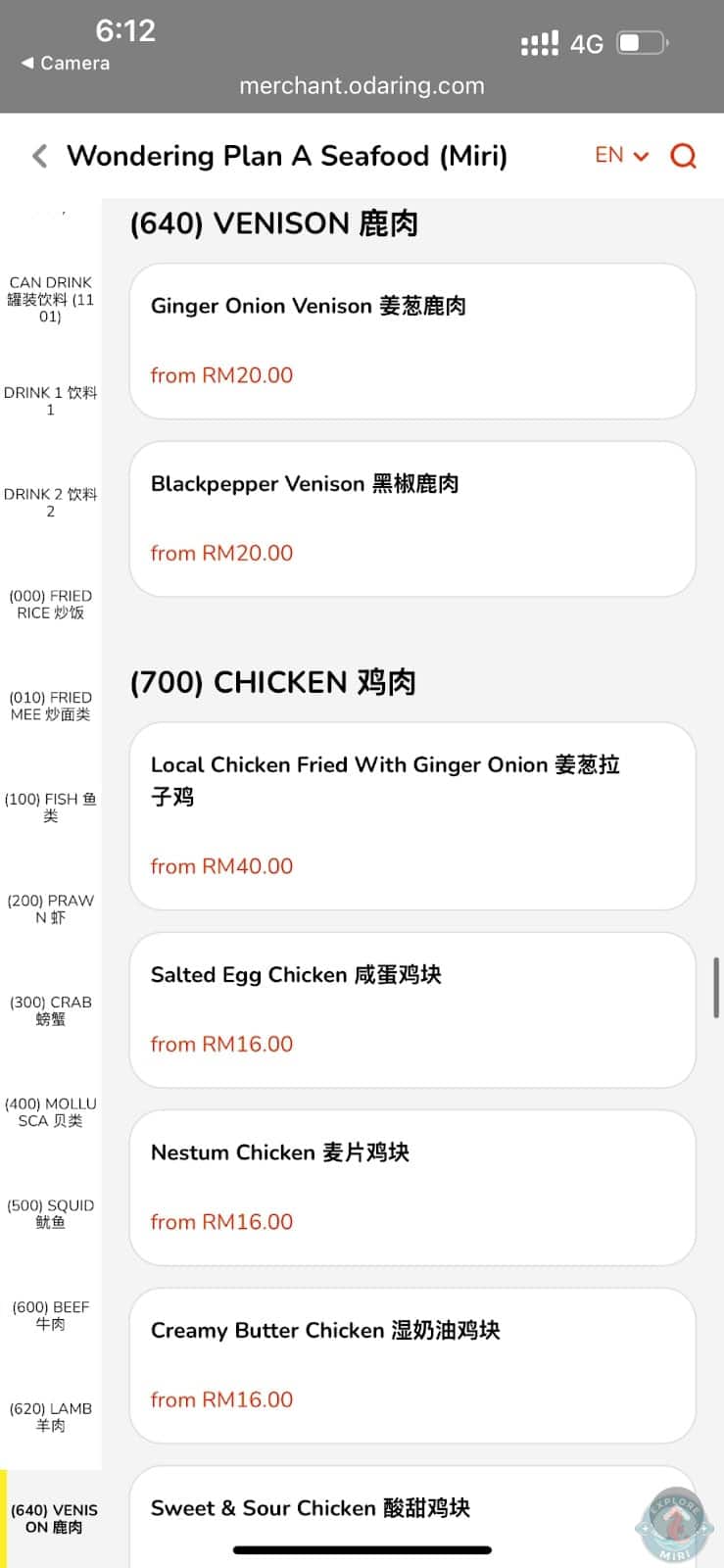Image resolution: width=724 pixels, height=1568 pixels.
Task: Tap the back arrow beside the restaurant name
Action: coord(38,155)
